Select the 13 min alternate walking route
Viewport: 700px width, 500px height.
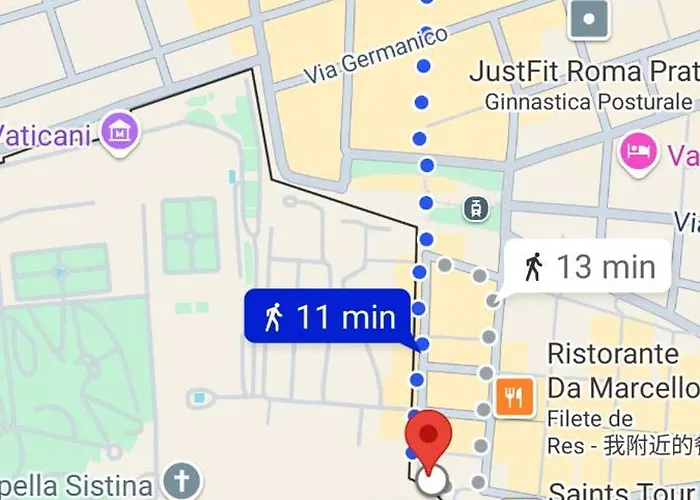[x=589, y=267]
